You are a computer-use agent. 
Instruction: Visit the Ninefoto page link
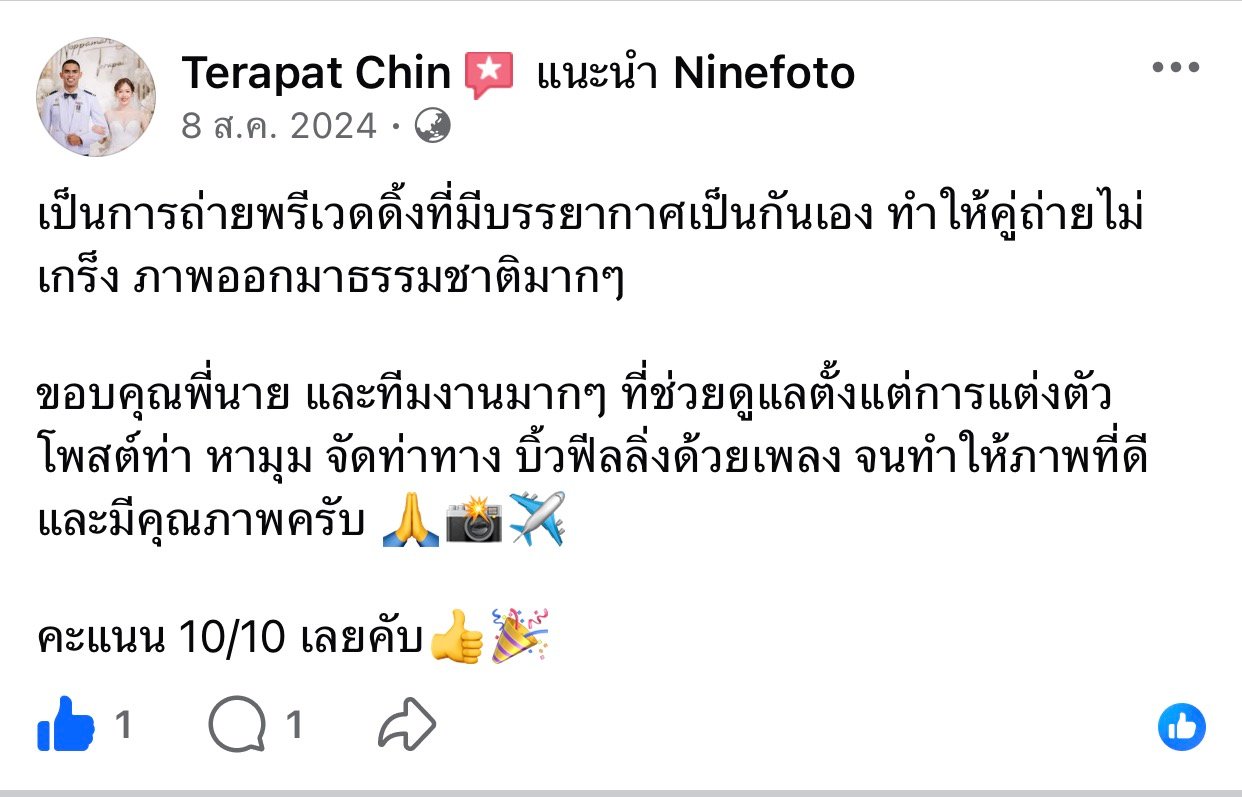[764, 73]
